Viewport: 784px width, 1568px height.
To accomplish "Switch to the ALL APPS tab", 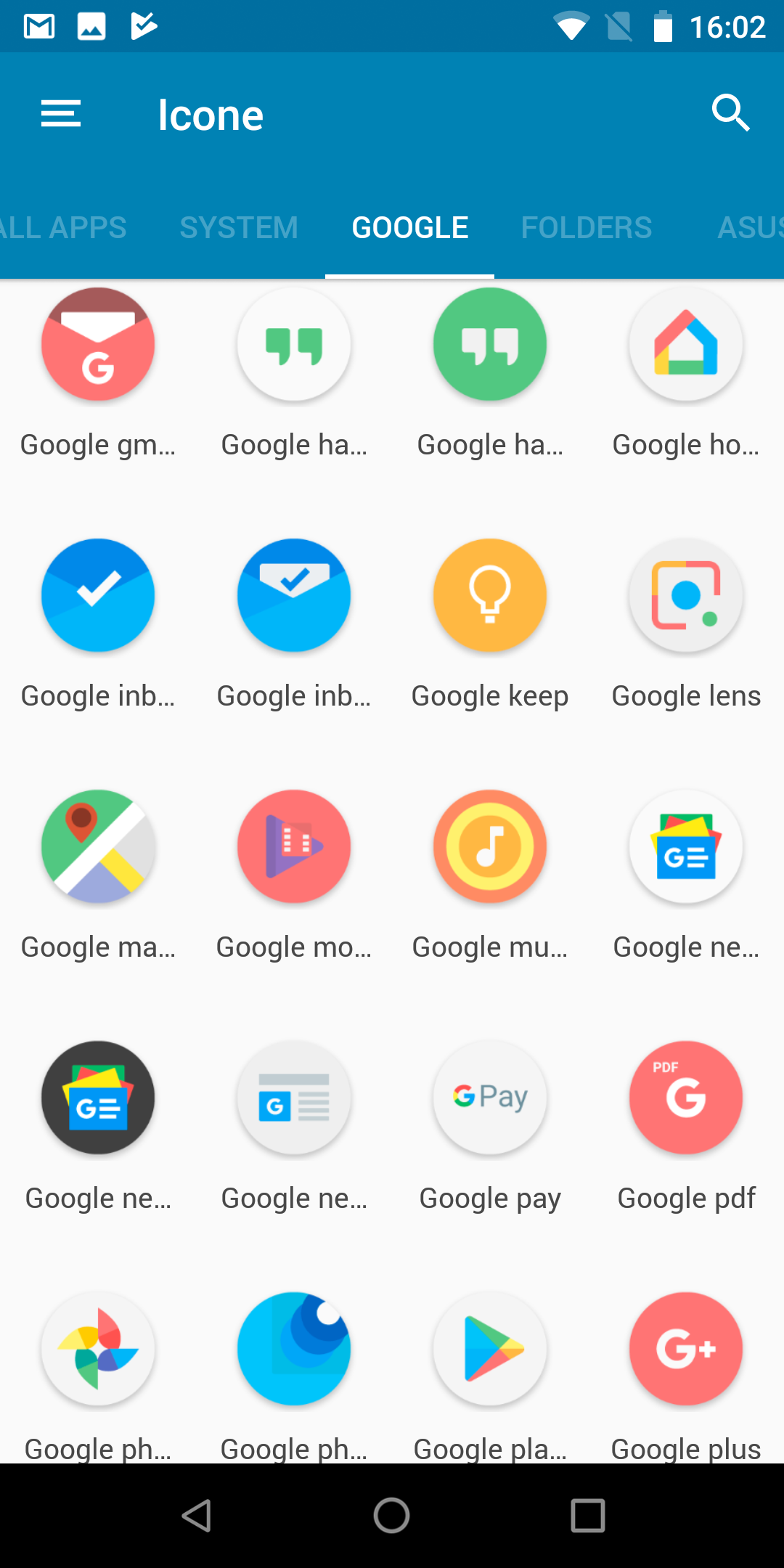I will pos(62,228).
